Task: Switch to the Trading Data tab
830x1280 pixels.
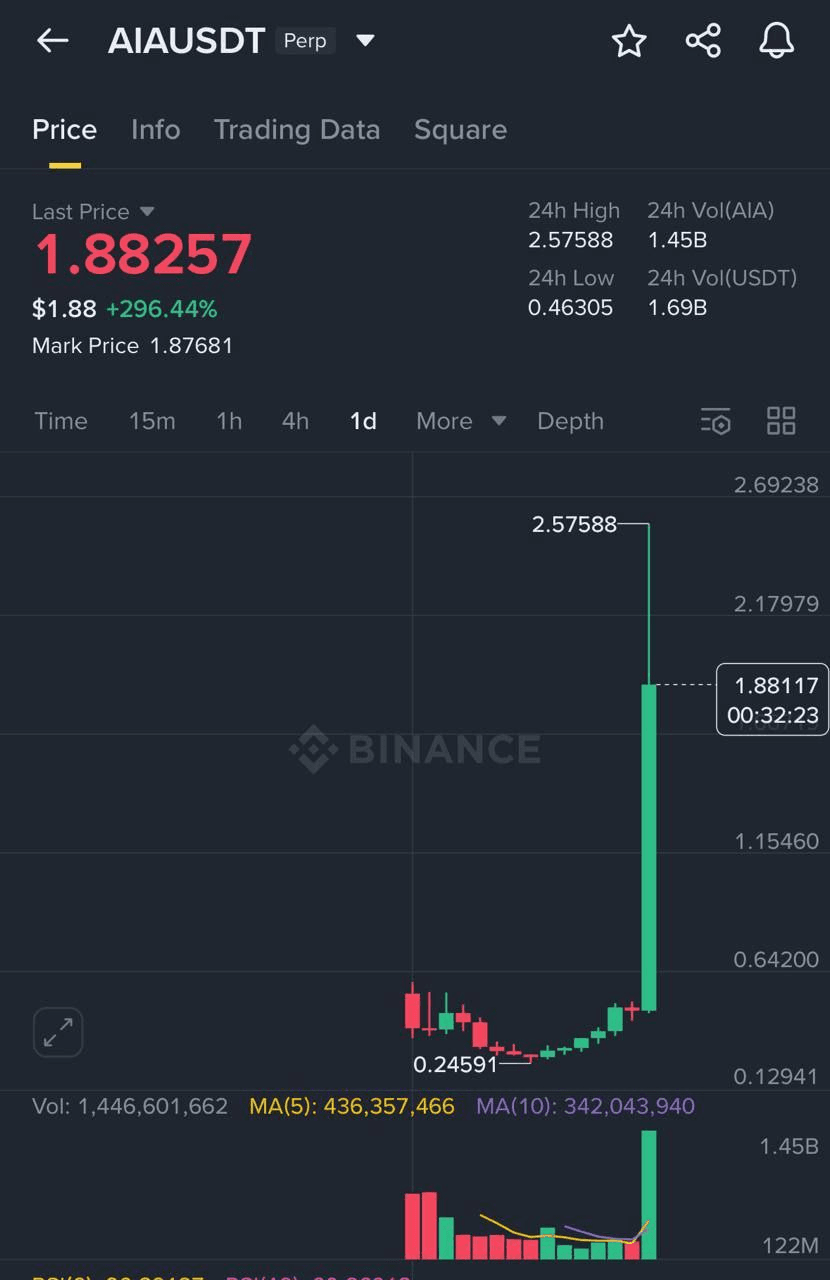Action: 296,130
